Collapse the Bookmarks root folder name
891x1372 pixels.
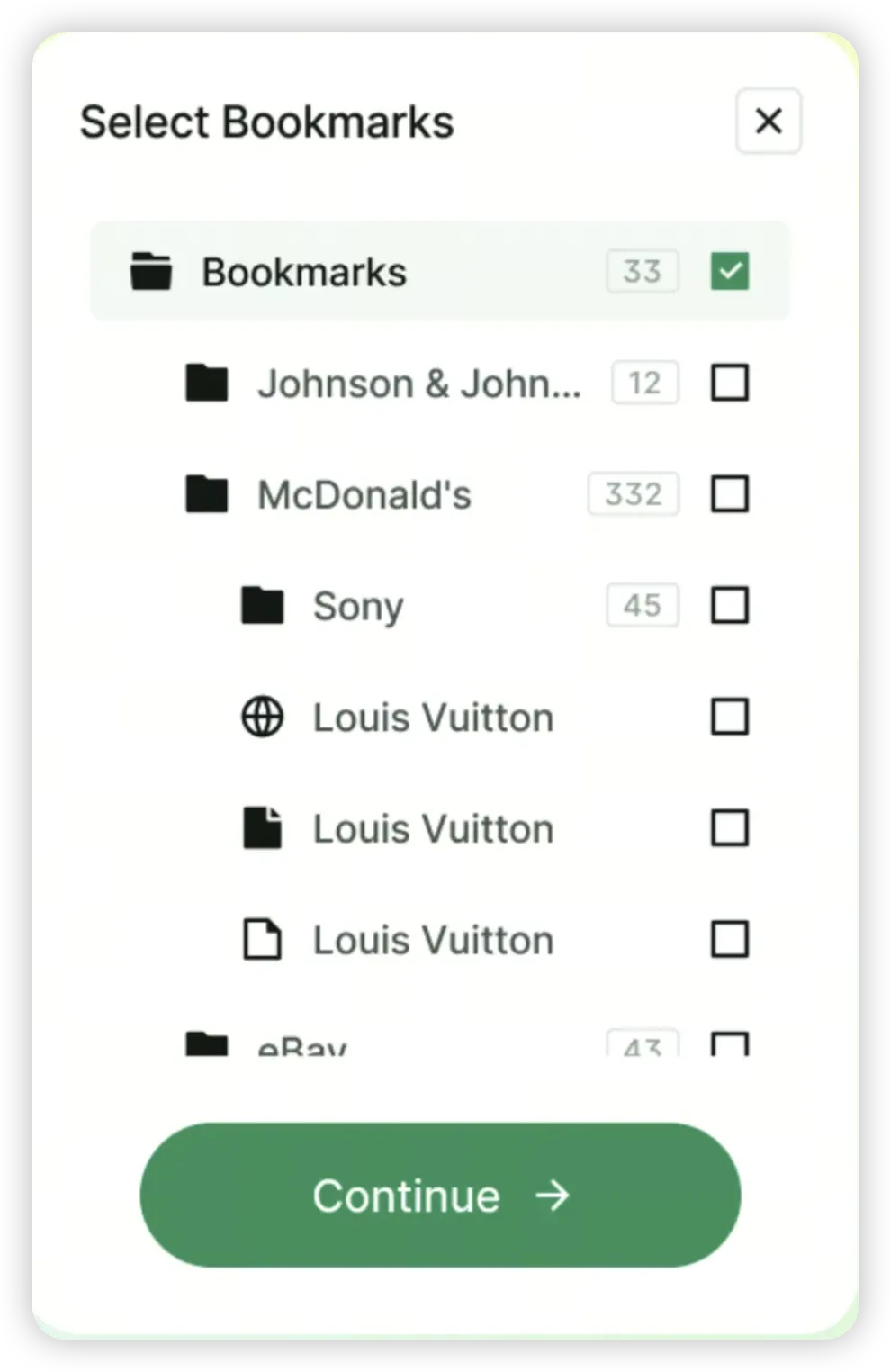(303, 272)
